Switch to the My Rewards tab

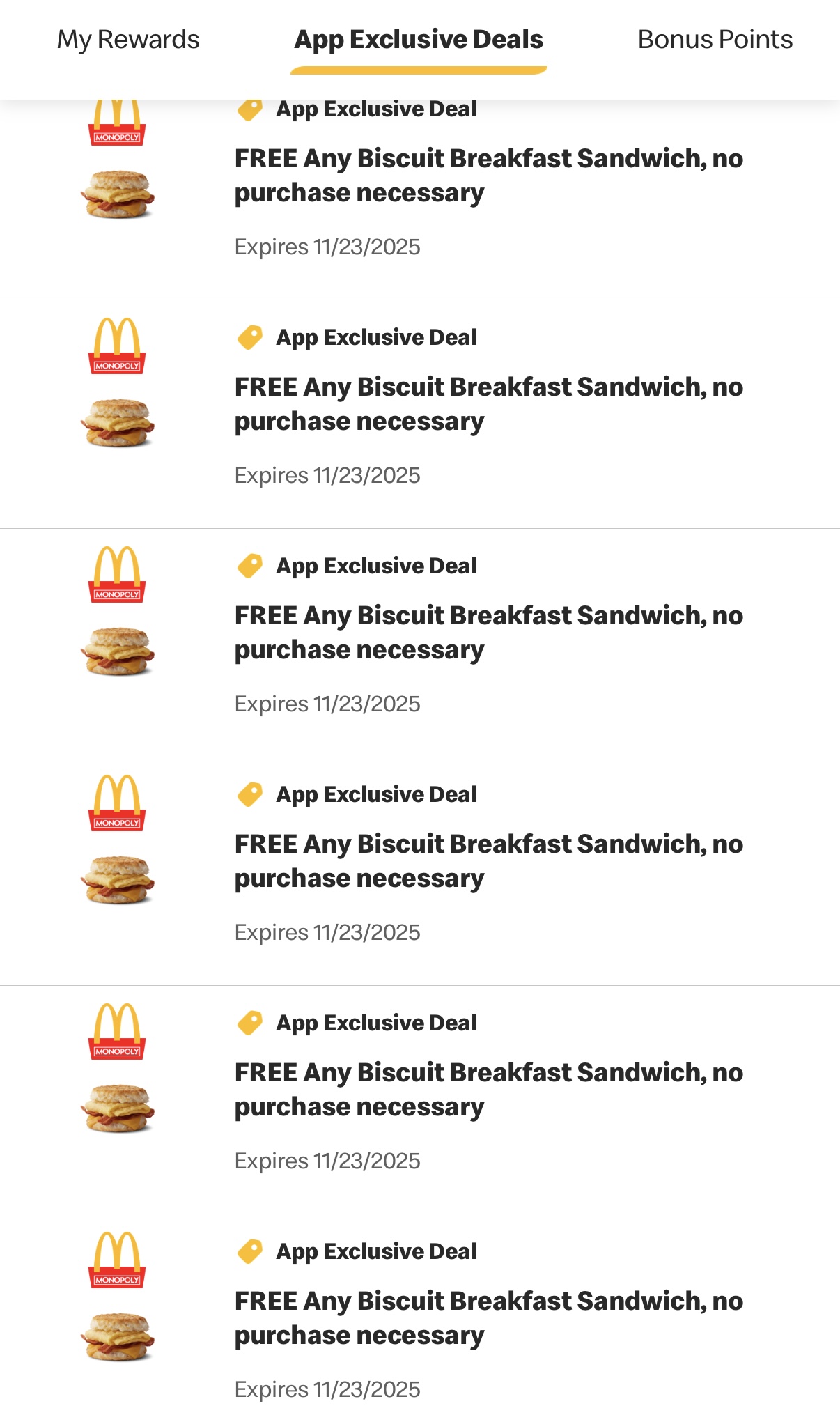click(128, 40)
